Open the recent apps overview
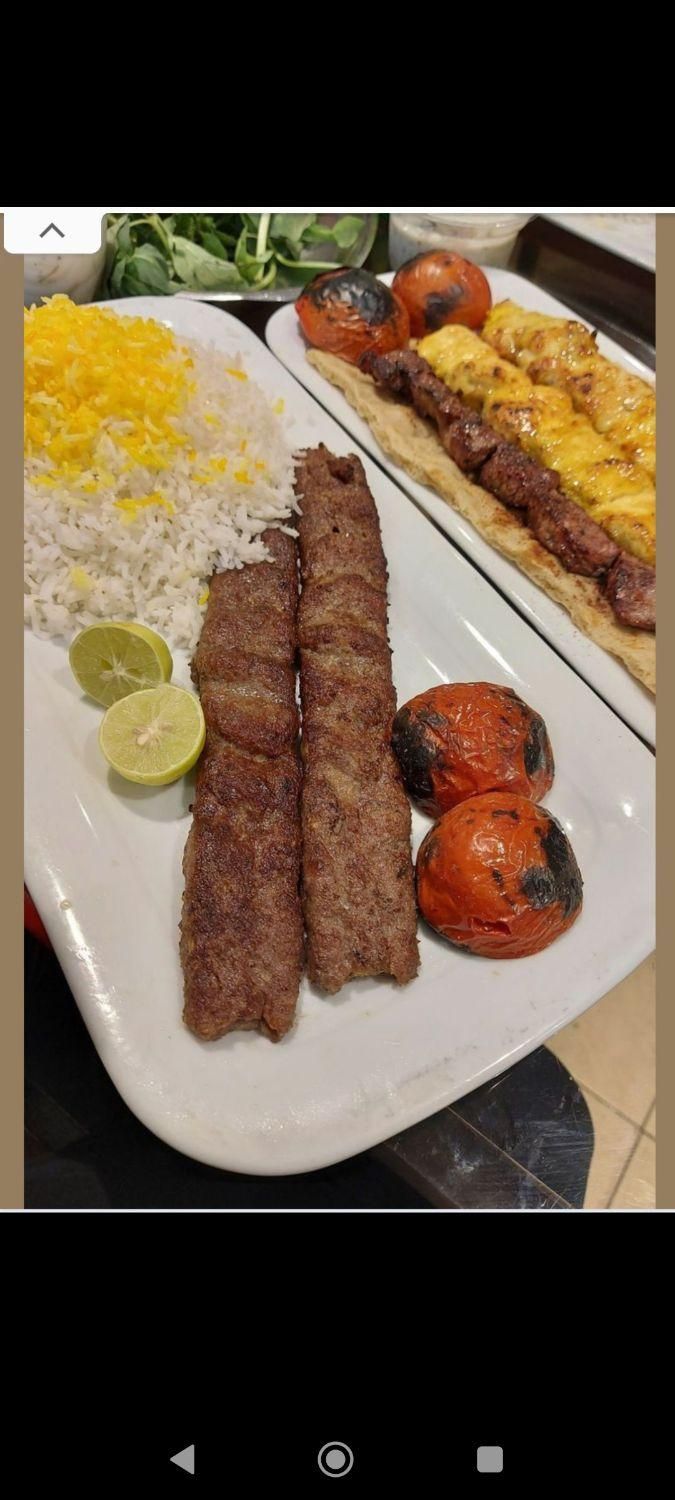 pos(489,1459)
